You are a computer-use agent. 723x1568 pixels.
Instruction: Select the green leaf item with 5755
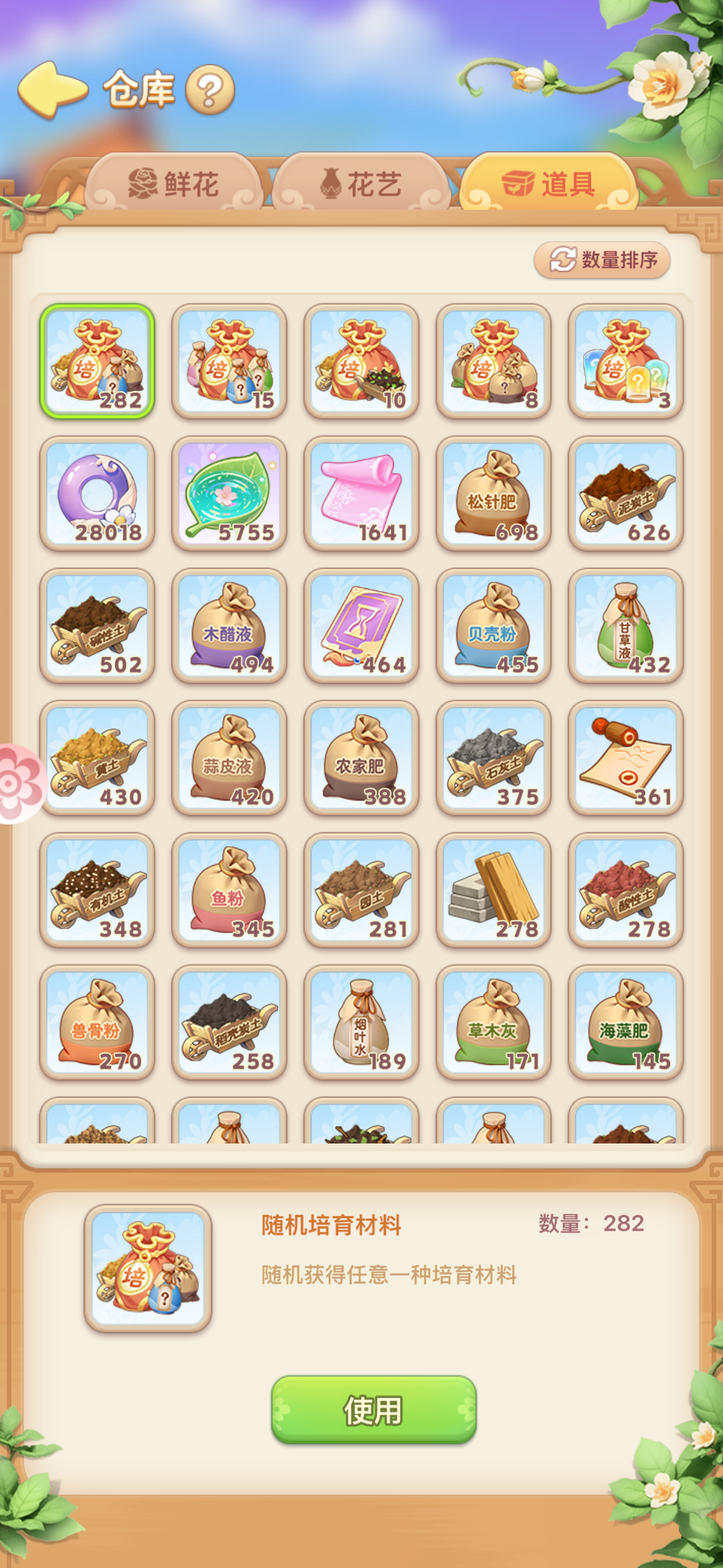click(x=229, y=494)
